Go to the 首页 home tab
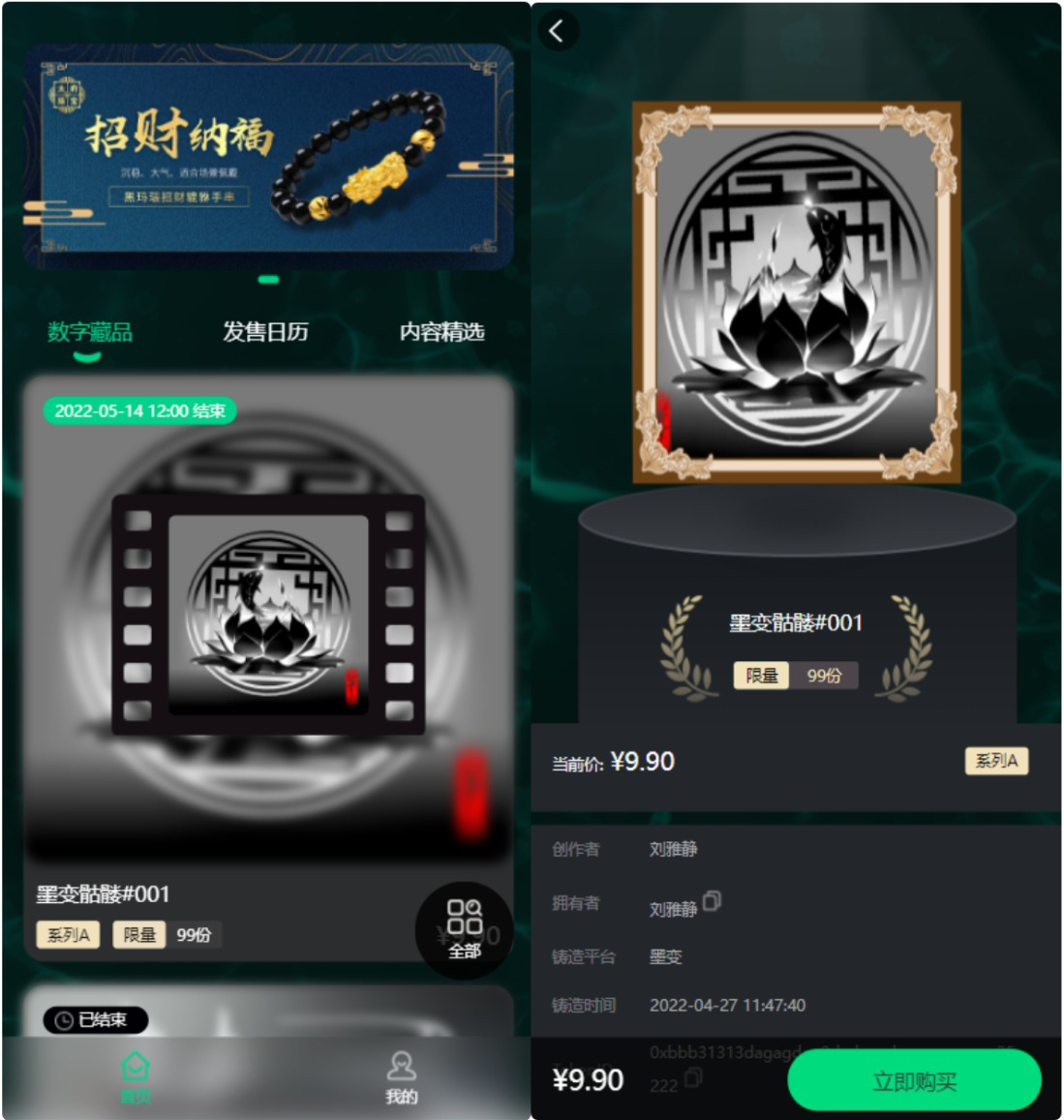This screenshot has height=1120, width=1064. pyautogui.click(x=135, y=1076)
